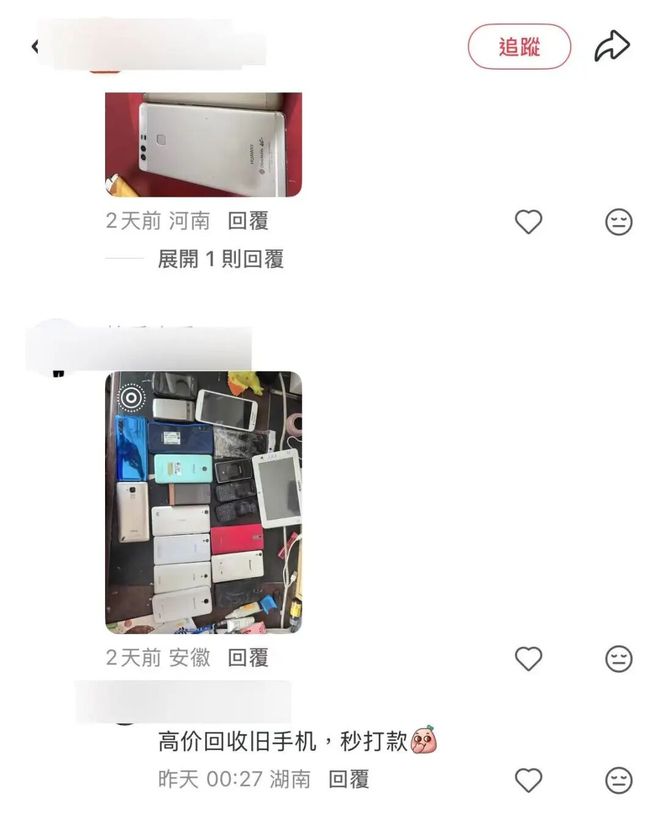
Task: Reply to the 河南 comment
Action: click(x=248, y=221)
